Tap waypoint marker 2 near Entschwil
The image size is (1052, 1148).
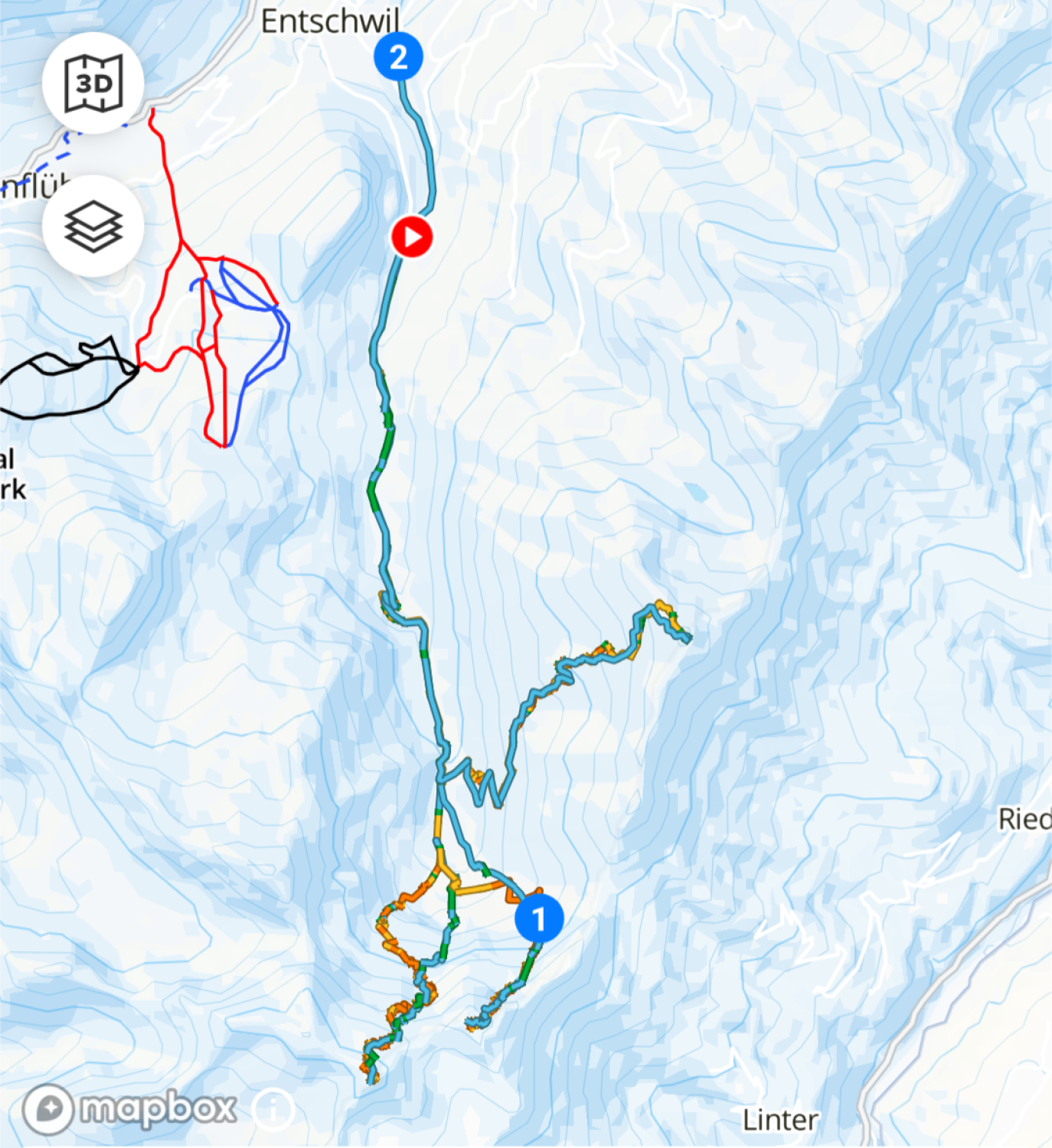[398, 57]
